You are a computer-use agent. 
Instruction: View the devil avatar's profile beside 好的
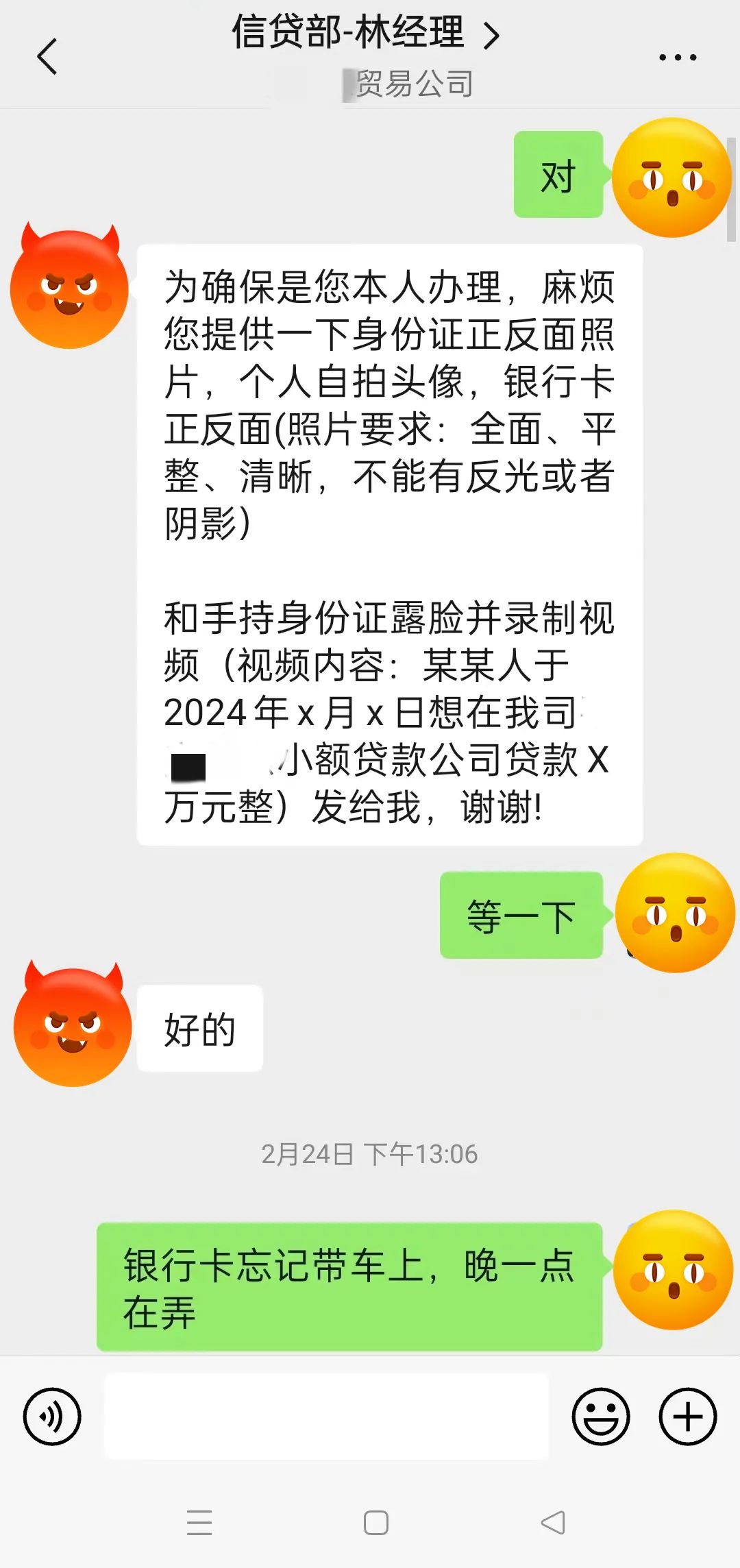point(72,1026)
